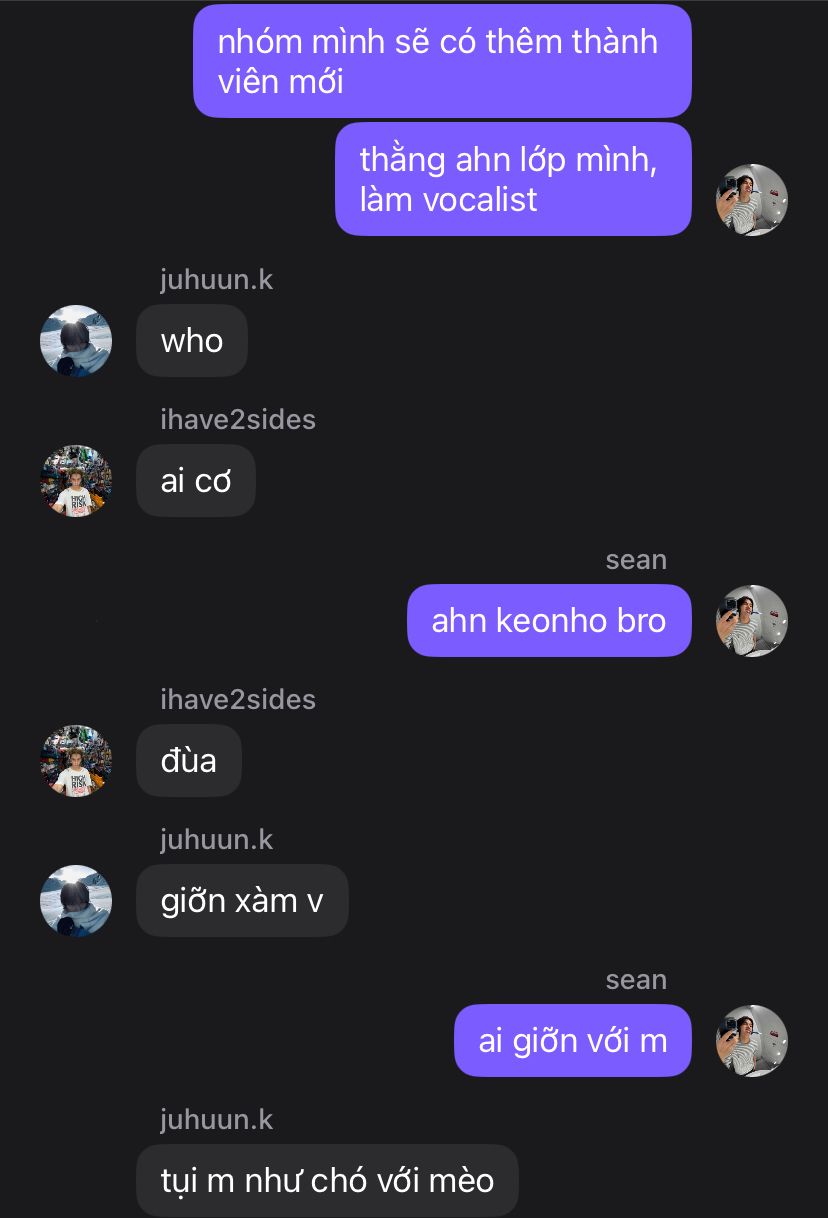Tap the sender avatar beside 'làm vocalist' message
The image size is (828, 1218).
click(752, 200)
